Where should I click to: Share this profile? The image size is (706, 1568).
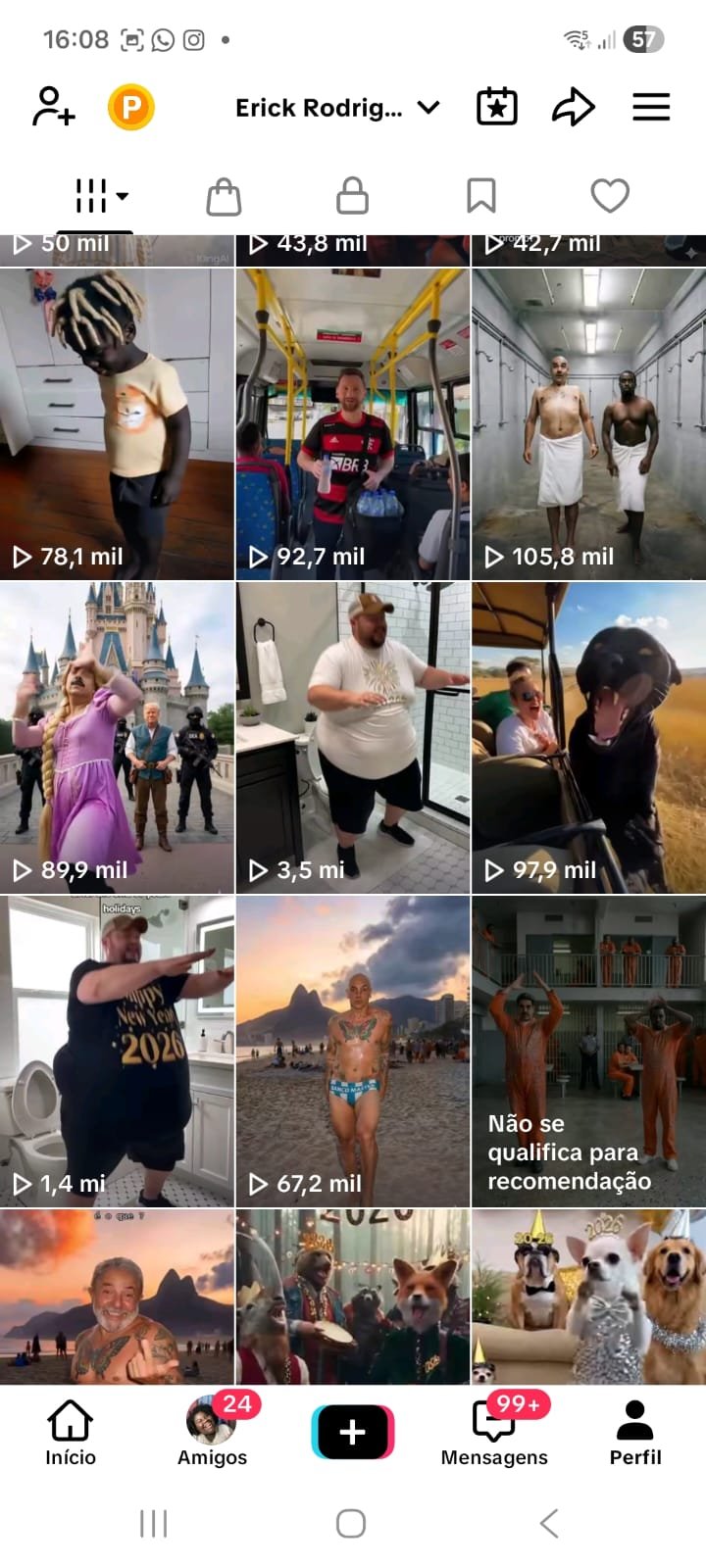pos(573,107)
